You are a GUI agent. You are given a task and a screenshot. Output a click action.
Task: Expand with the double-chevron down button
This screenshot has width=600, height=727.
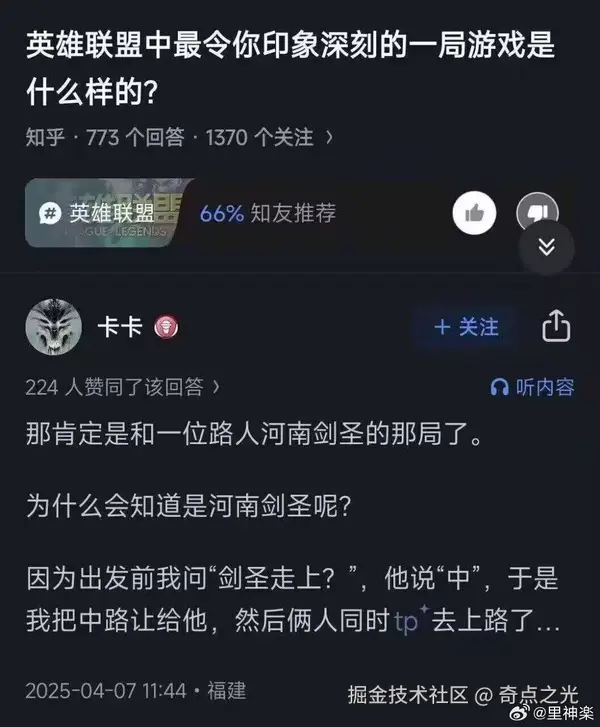coord(546,248)
